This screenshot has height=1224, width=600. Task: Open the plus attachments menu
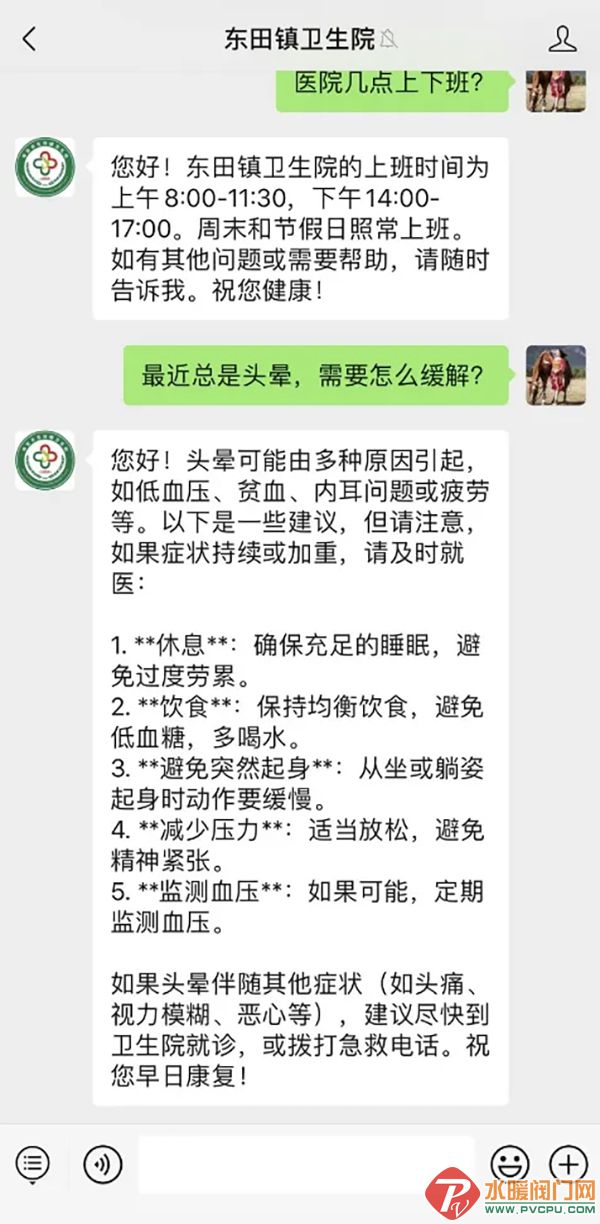pyautogui.click(x=569, y=1163)
